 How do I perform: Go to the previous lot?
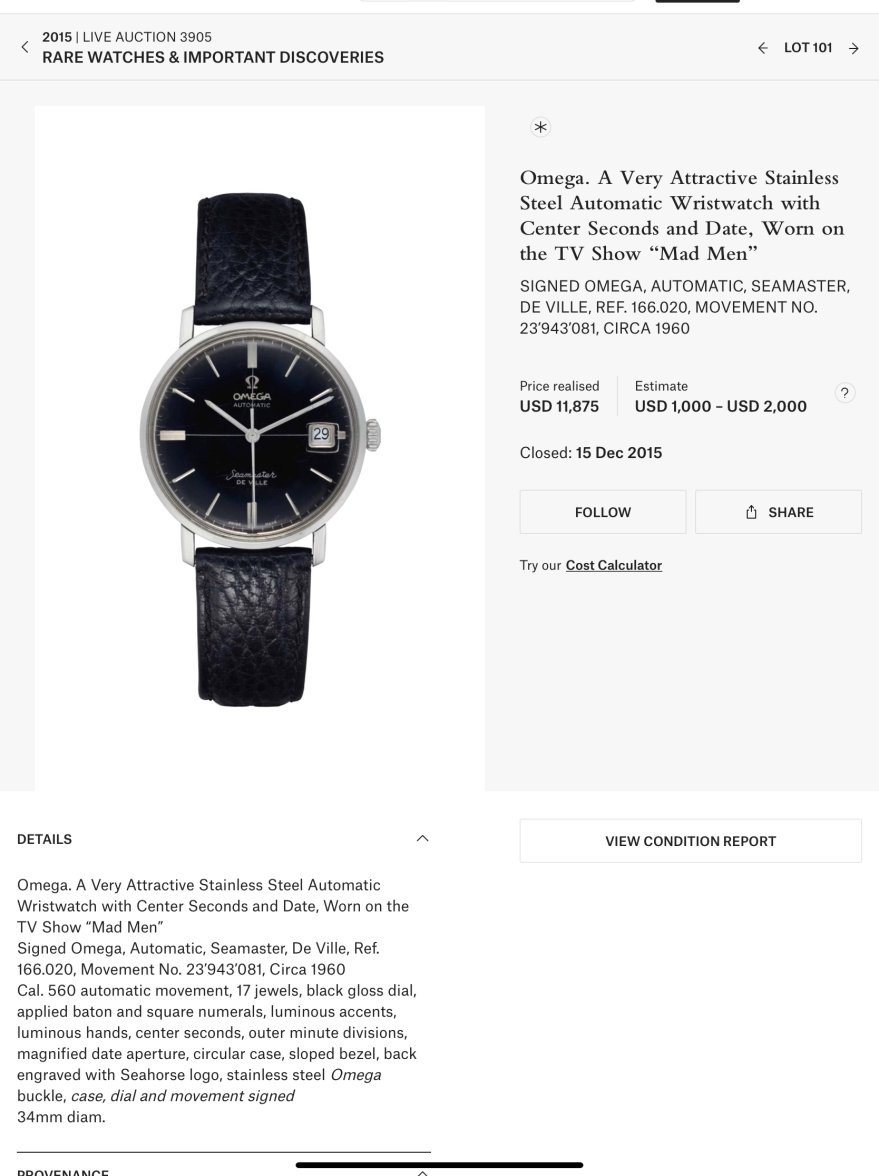point(762,48)
